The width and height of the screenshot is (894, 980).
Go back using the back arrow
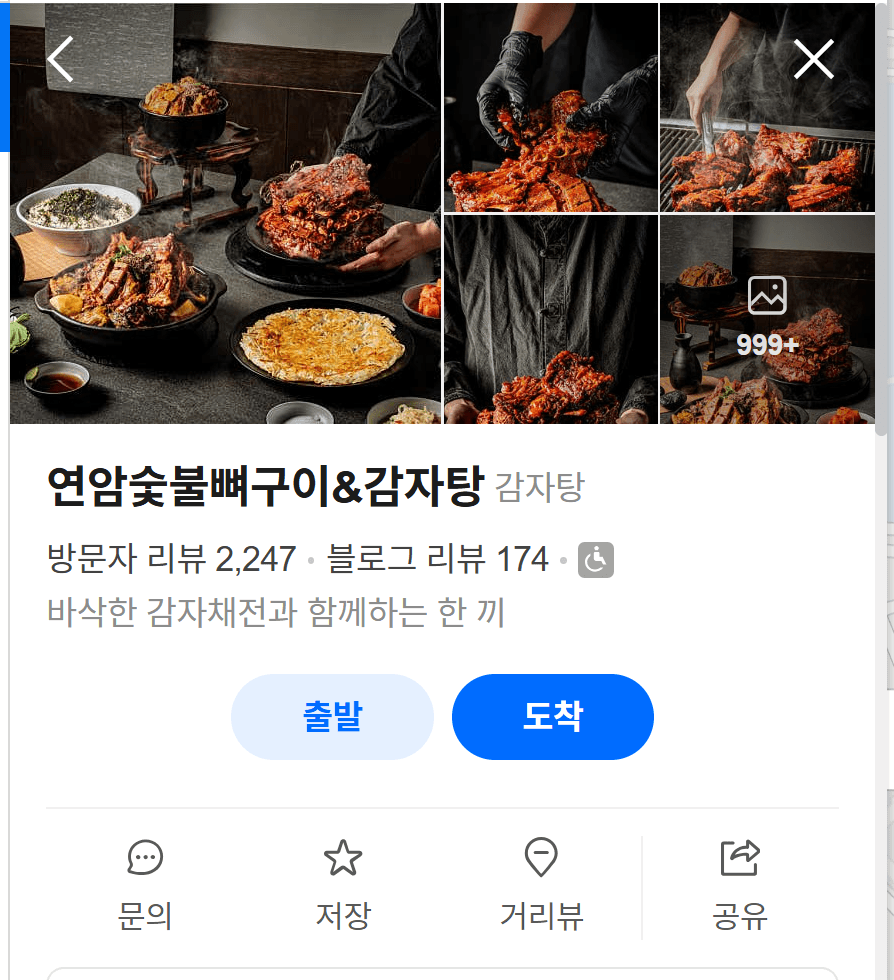[60, 58]
